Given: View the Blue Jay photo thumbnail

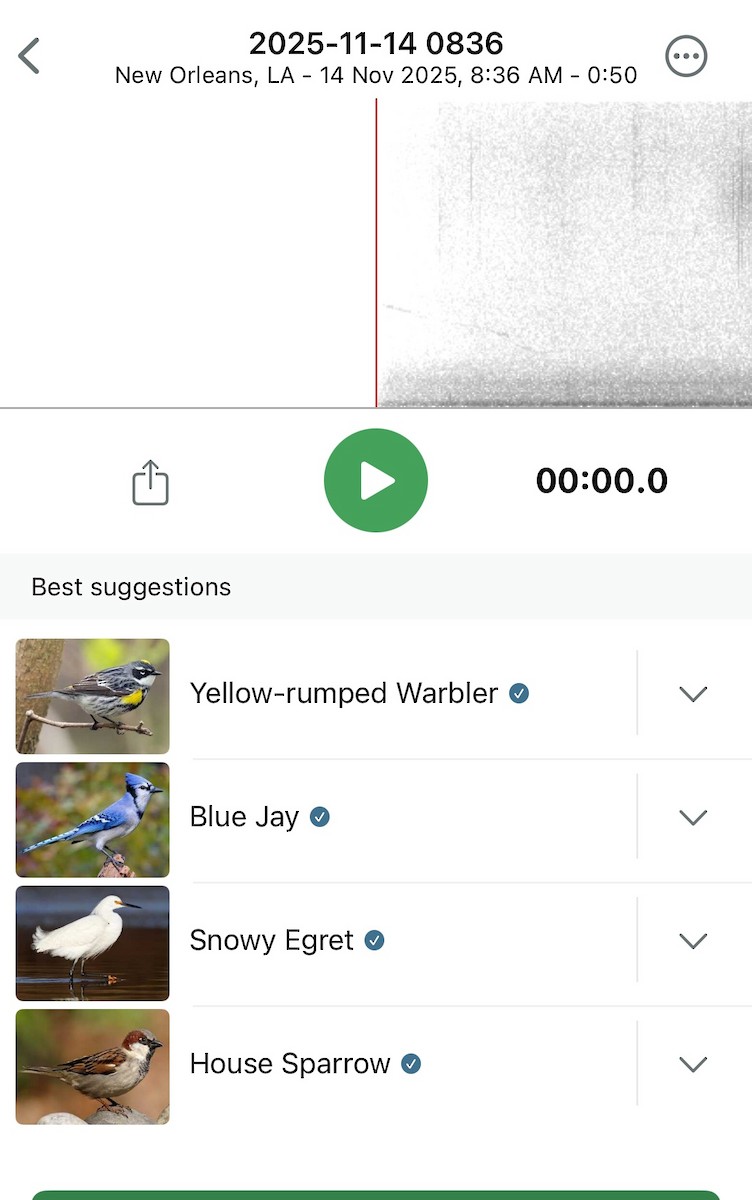Looking at the screenshot, I should pos(93,820).
